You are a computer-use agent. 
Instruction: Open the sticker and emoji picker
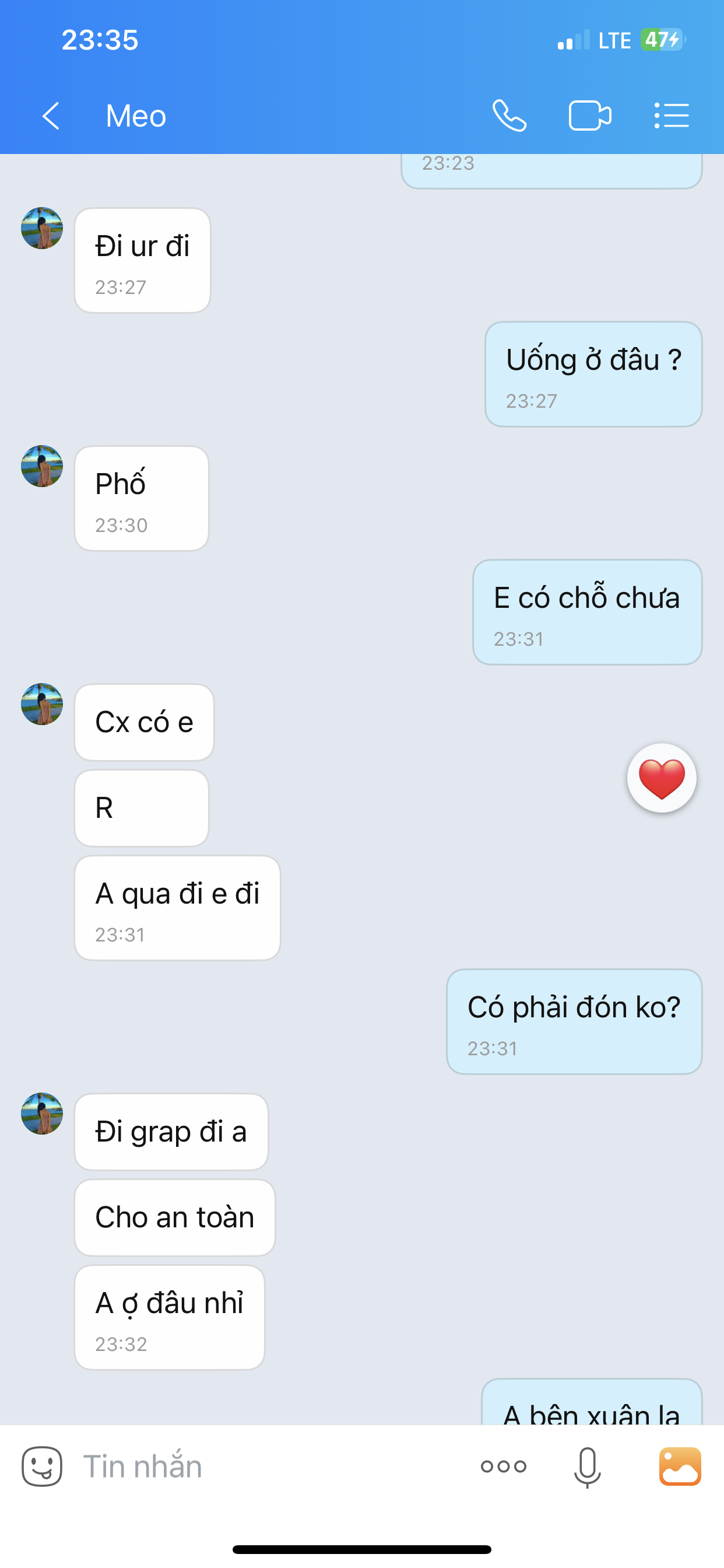click(x=42, y=1466)
